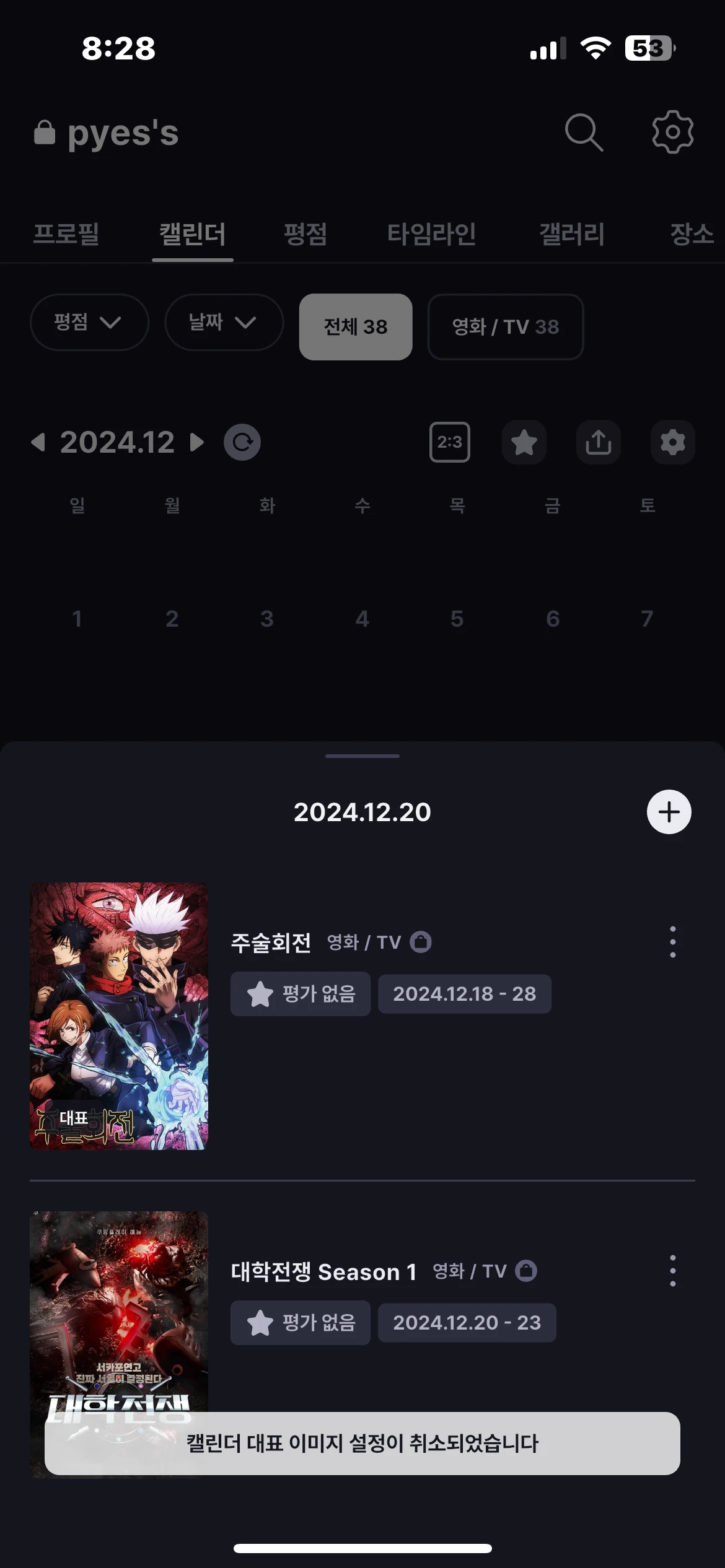Tap the refresh calendar icon

coord(242,442)
